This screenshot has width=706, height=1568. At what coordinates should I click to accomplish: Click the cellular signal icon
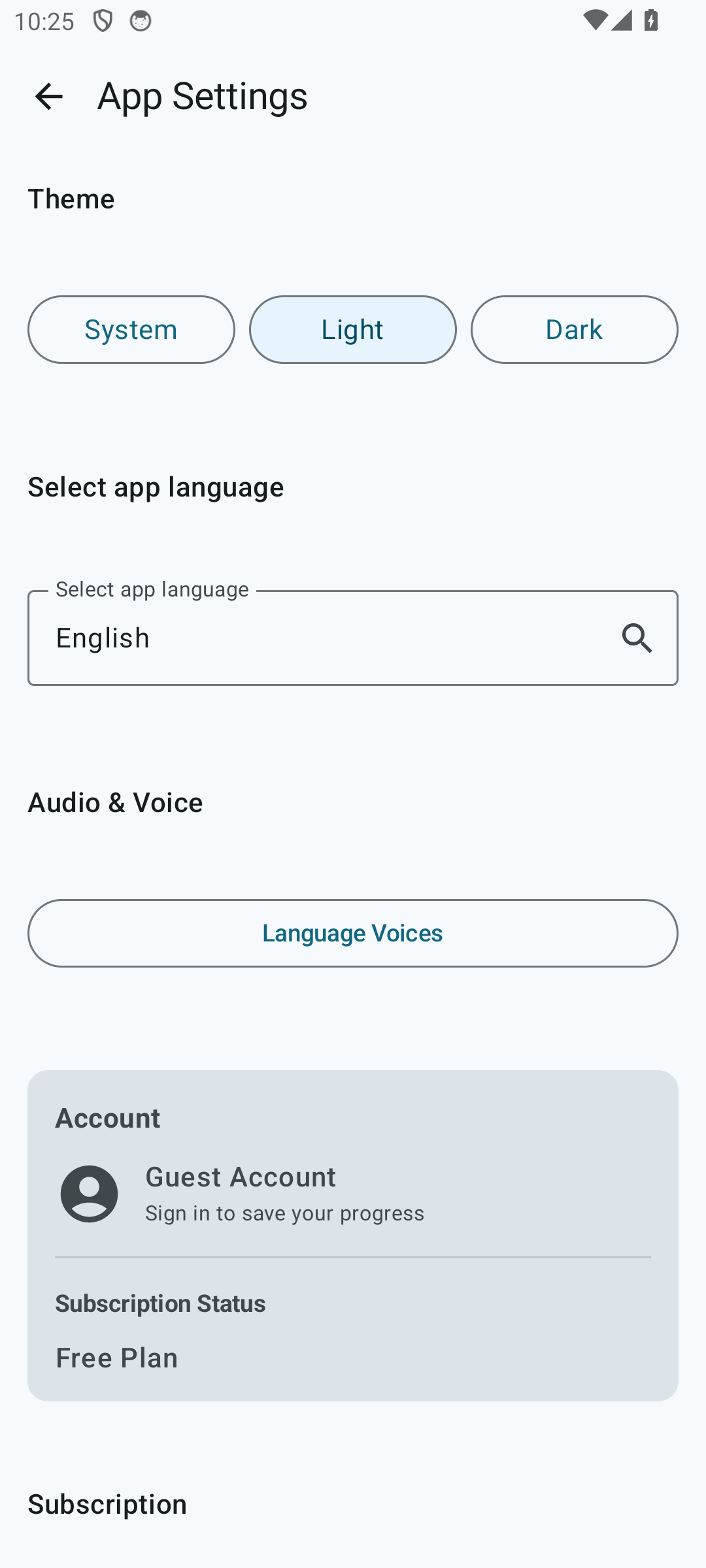(x=620, y=21)
